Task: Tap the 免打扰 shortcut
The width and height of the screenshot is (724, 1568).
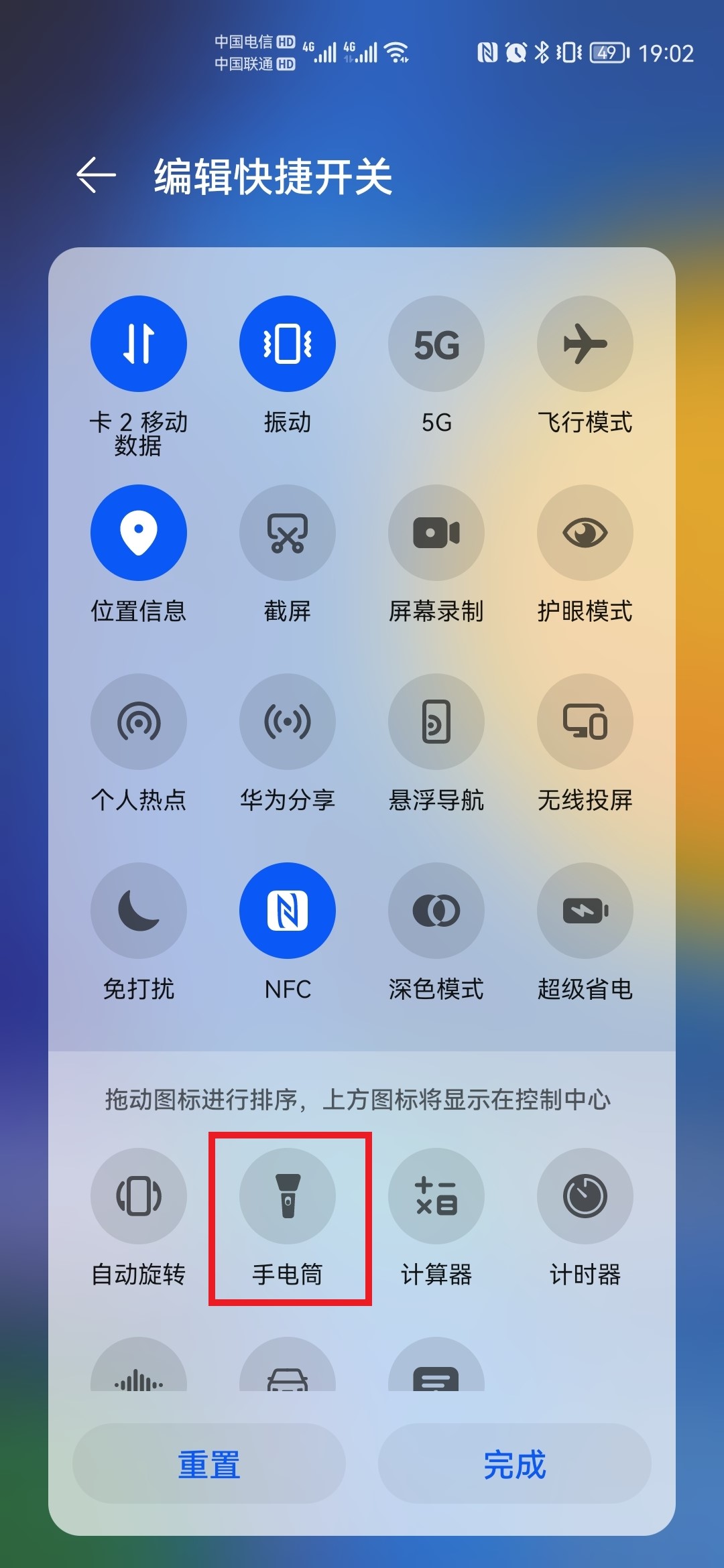Action: (139, 911)
